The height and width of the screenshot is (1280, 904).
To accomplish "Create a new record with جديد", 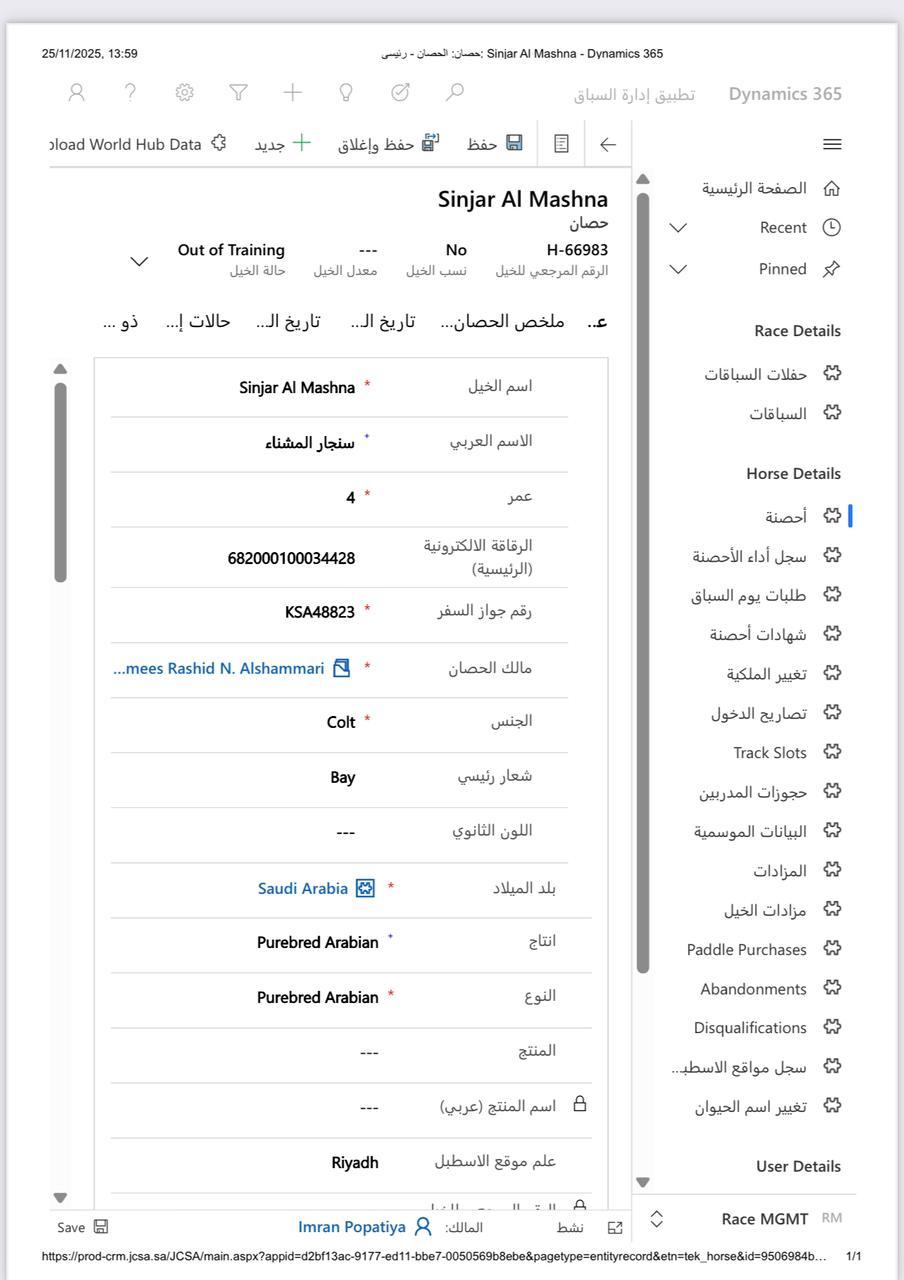I will click(x=283, y=144).
